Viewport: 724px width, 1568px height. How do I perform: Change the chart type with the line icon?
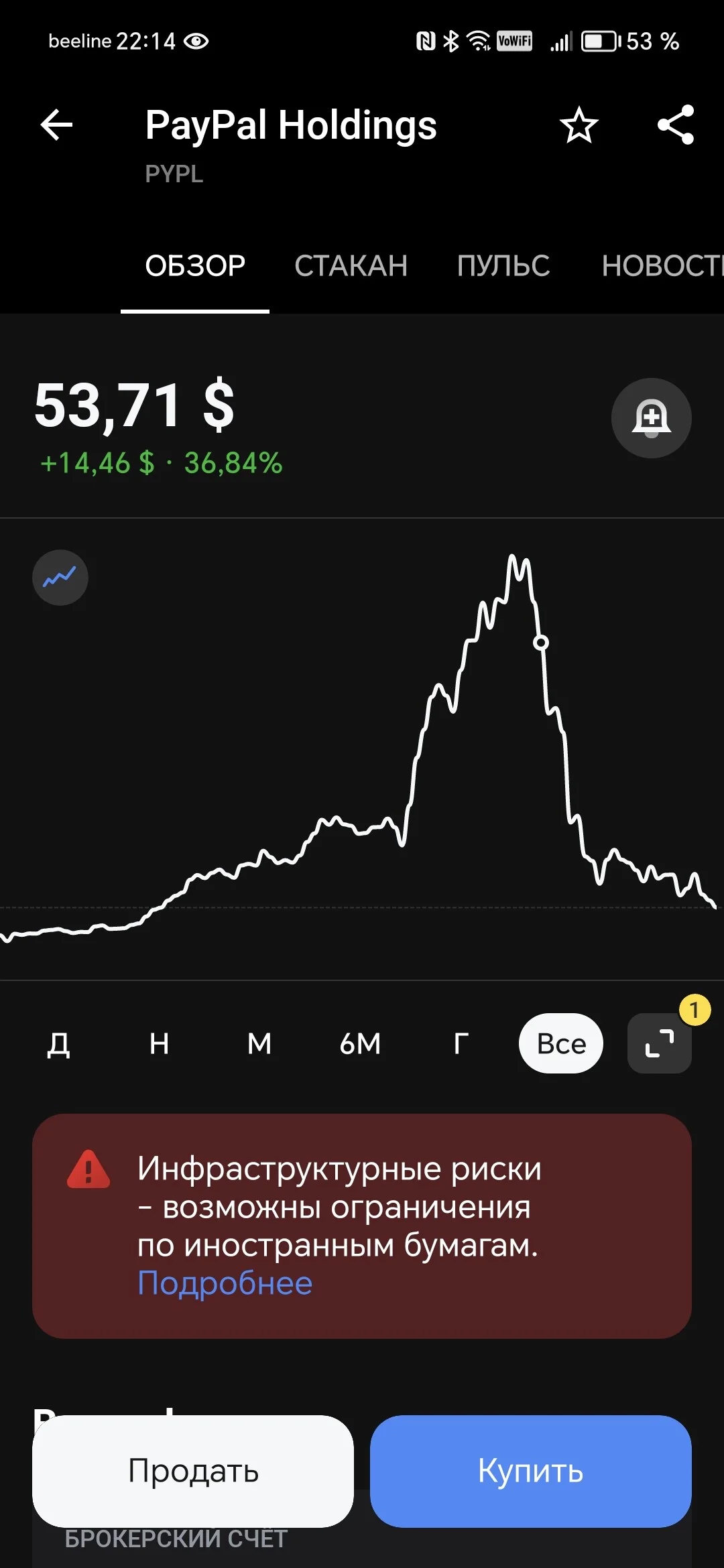[x=60, y=578]
